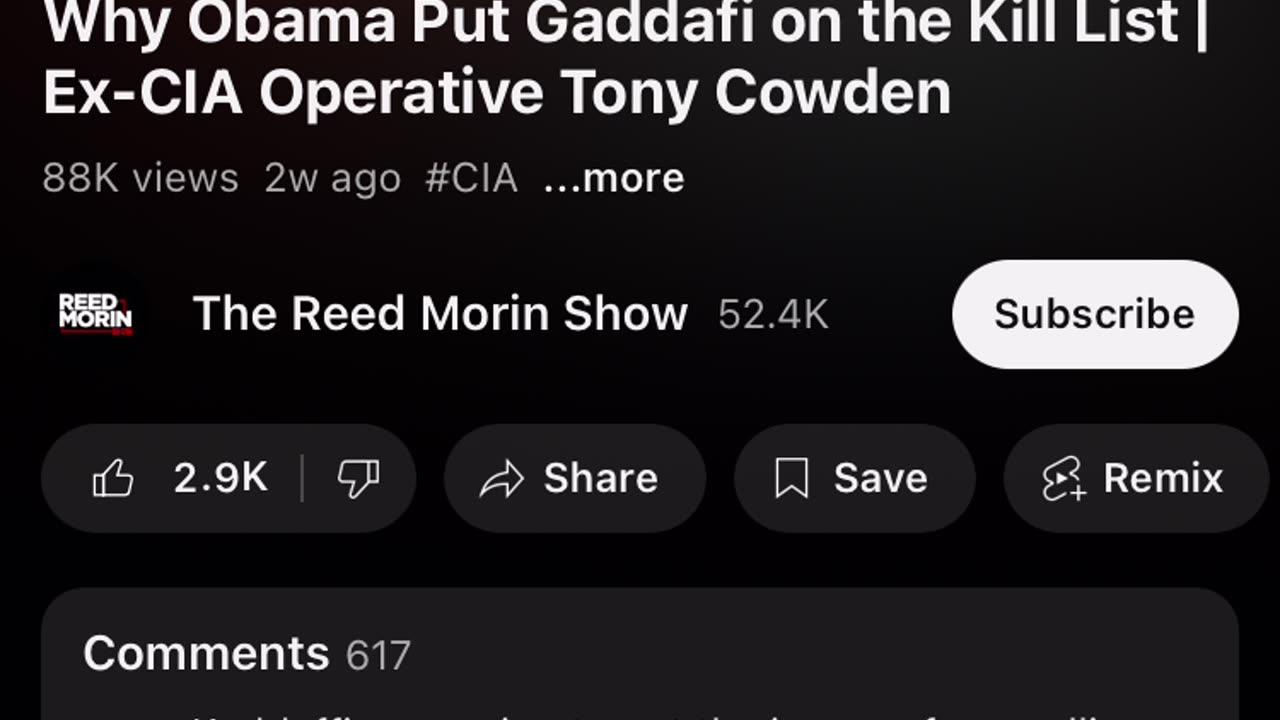
Task: Create a Remix of this video
Action: [1135, 478]
